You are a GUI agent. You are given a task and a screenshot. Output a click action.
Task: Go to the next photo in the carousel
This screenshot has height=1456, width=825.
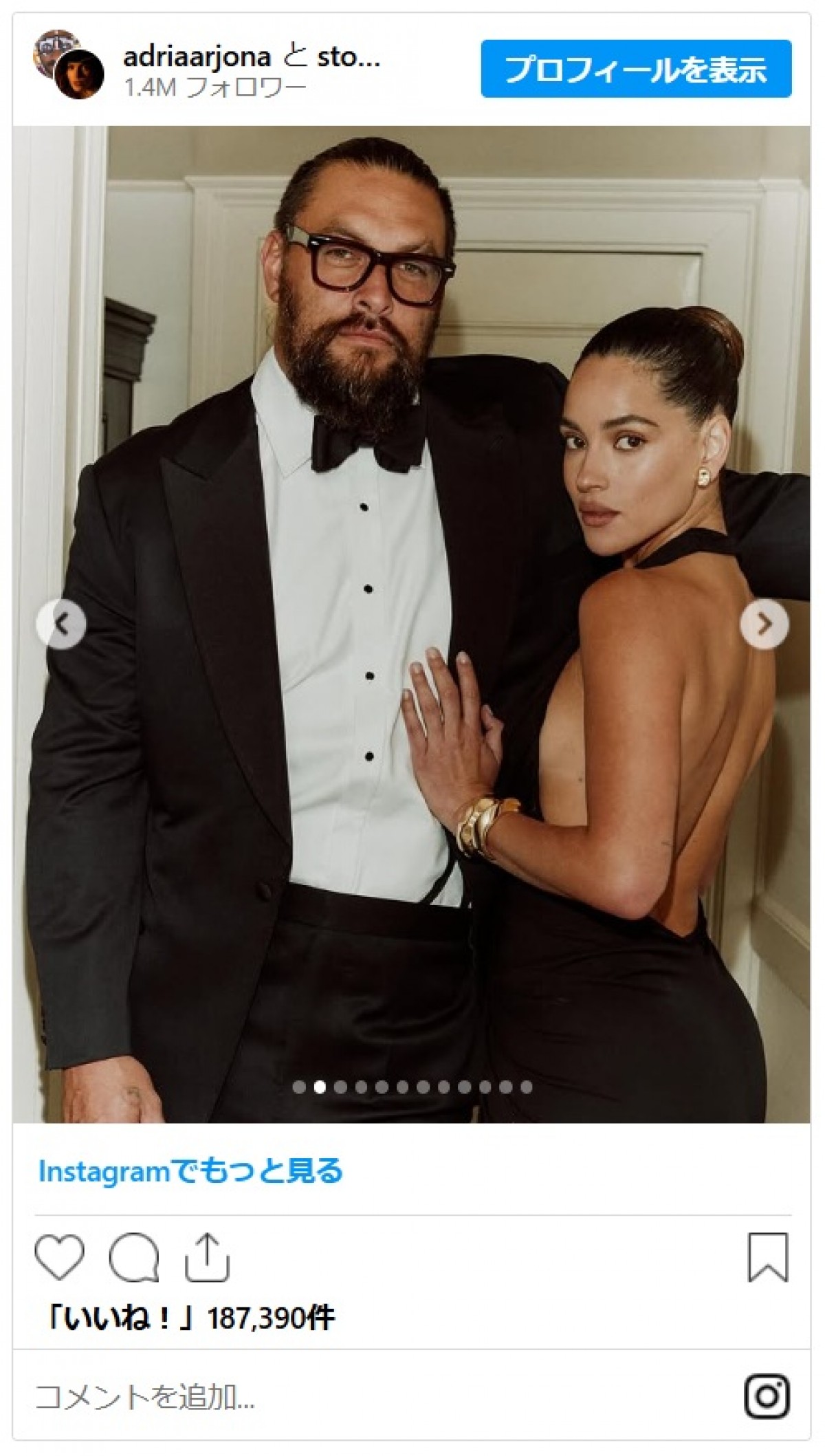[x=764, y=624]
